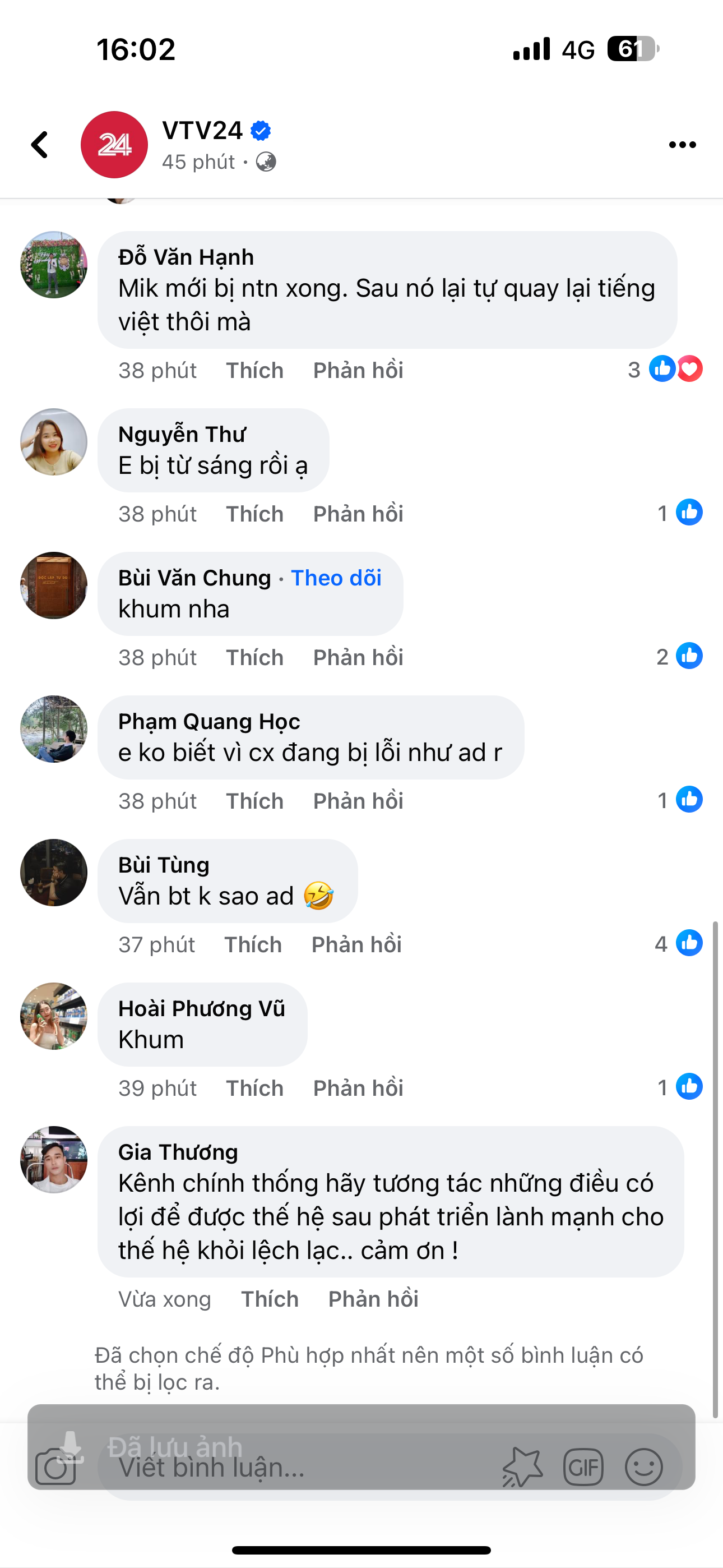Open the avatar sticker icon

(522, 1468)
